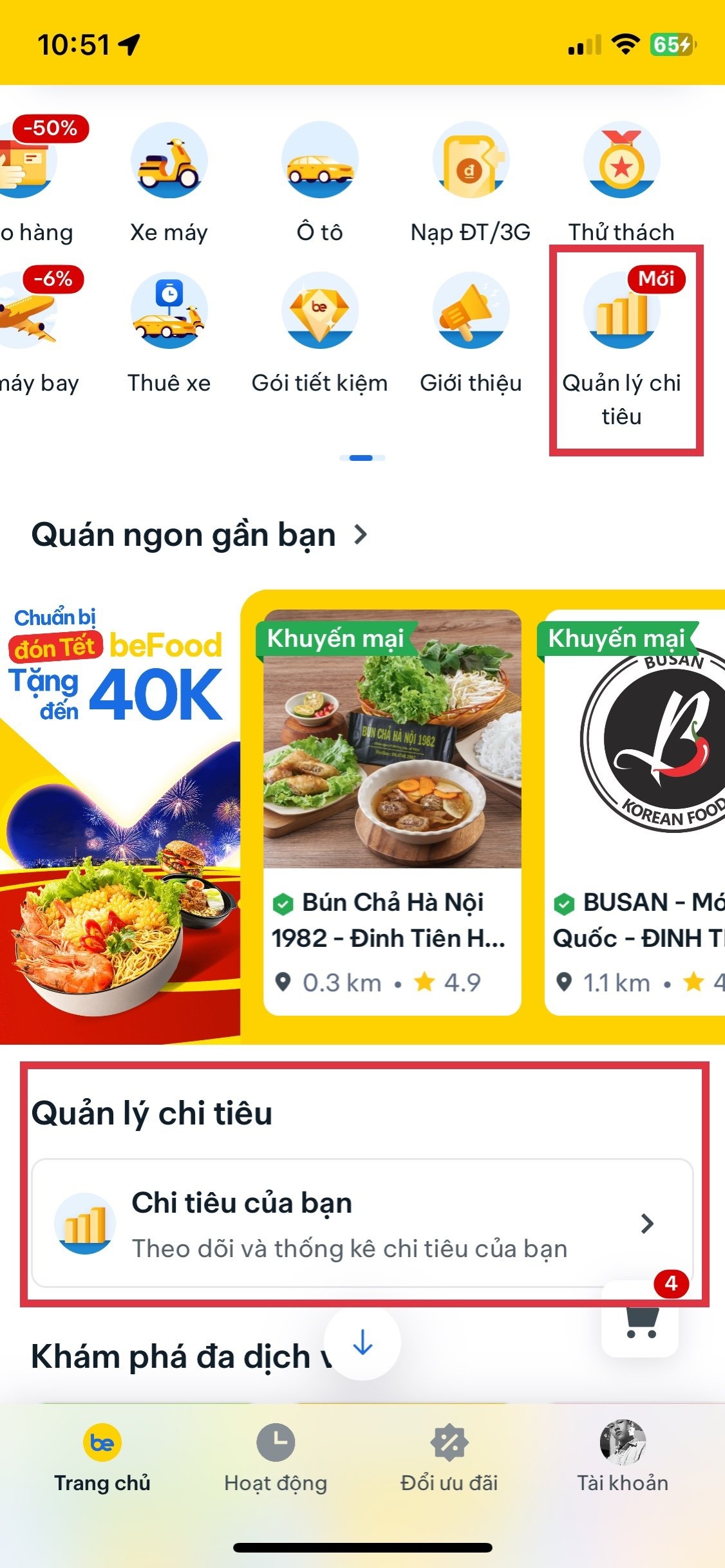The width and height of the screenshot is (725, 1568).
Task: Expand Quán ngon gần bạn with its chevron
Action: click(361, 533)
